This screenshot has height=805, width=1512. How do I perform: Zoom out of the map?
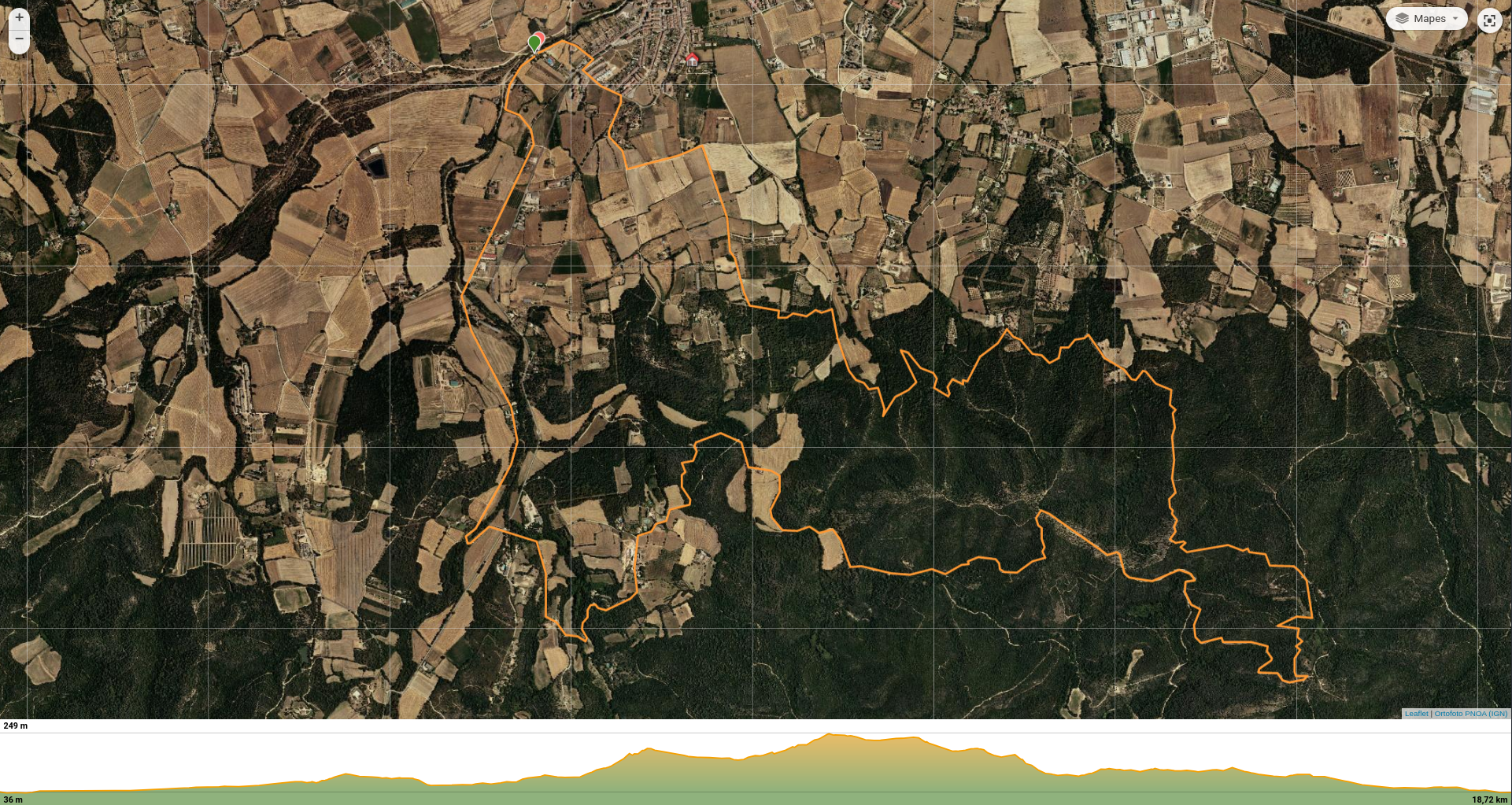coord(19,39)
